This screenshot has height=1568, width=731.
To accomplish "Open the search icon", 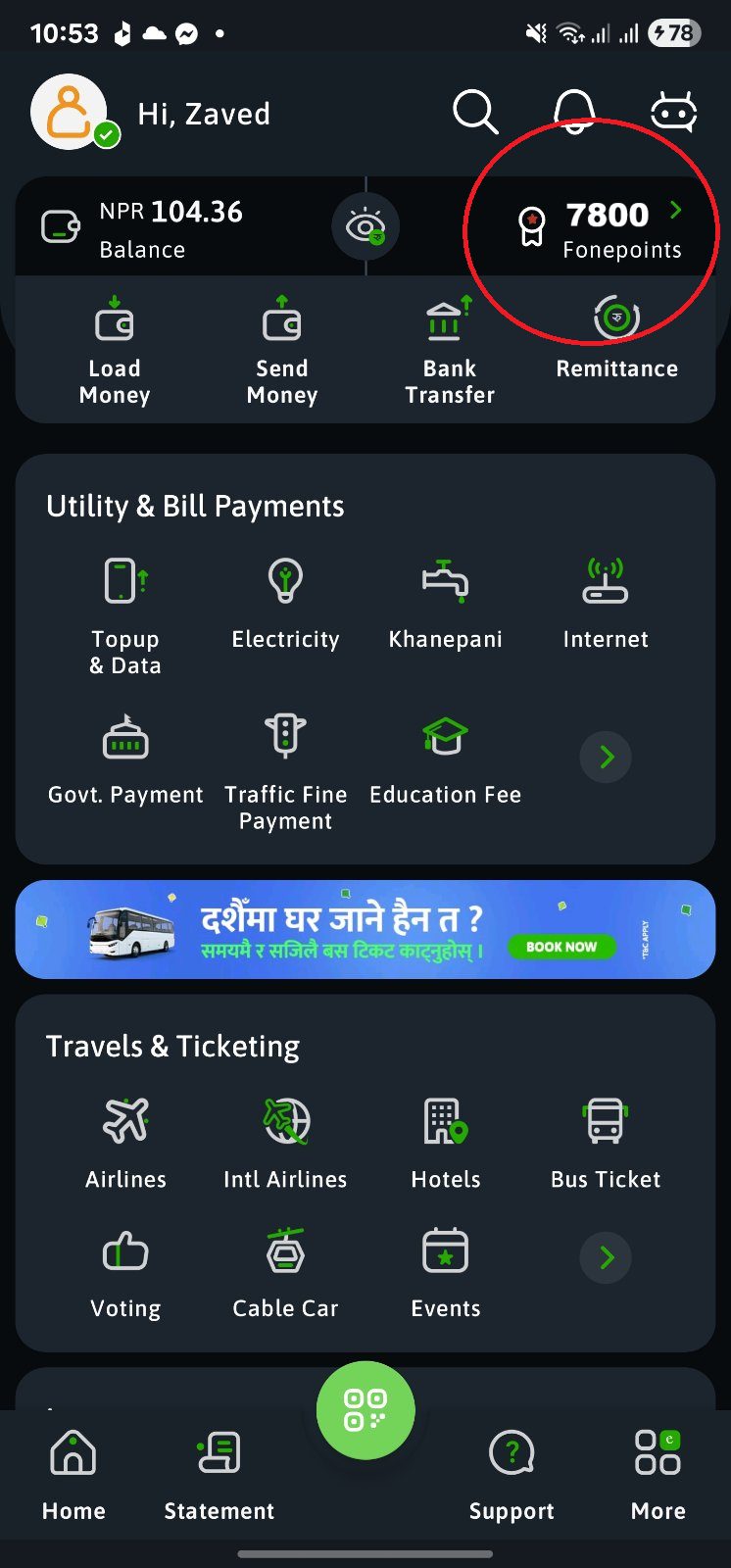I will click(x=475, y=113).
